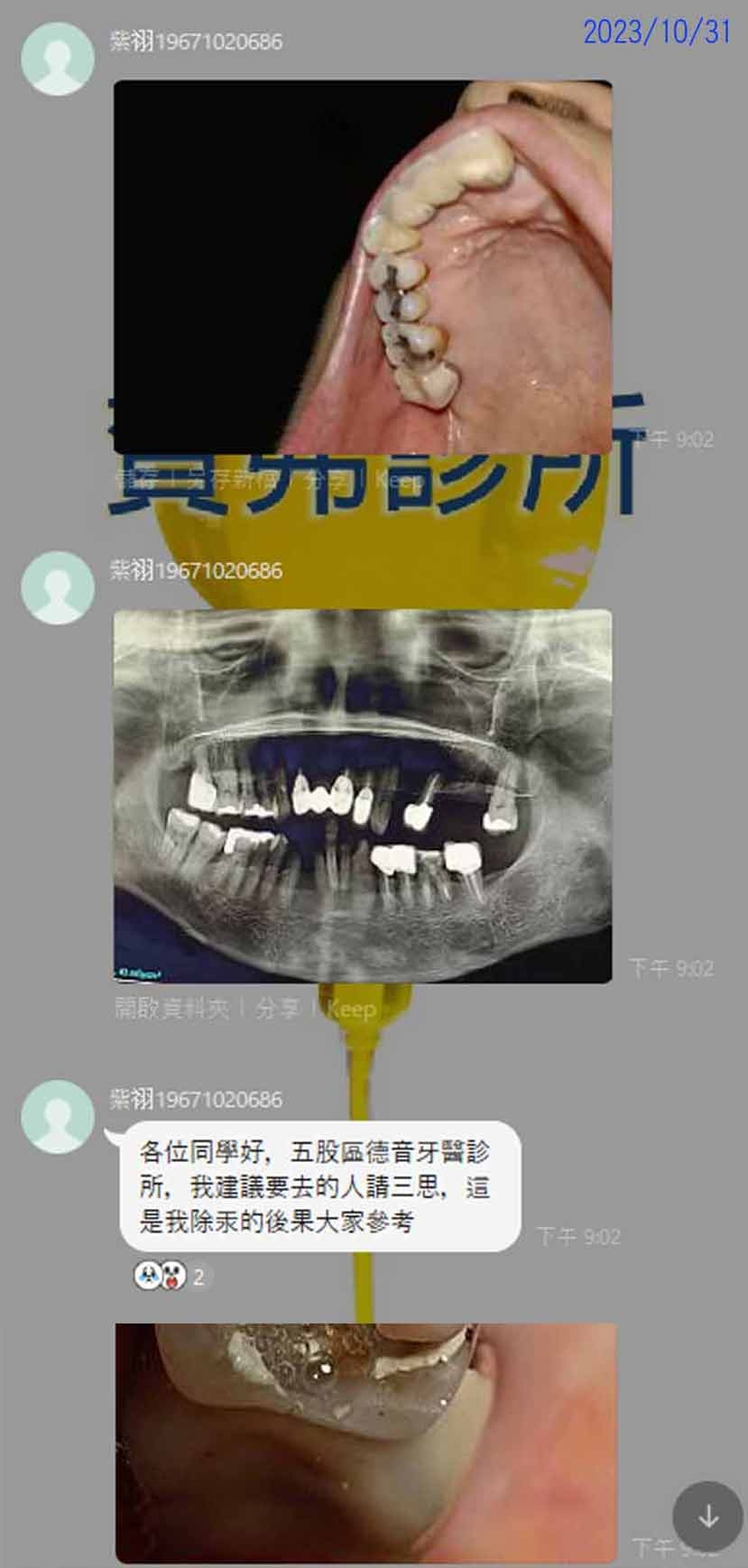Viewport: 748px width, 1568px height.
Task: Tap 開啟資料夾 under the X-ray image
Action: coord(171,1009)
